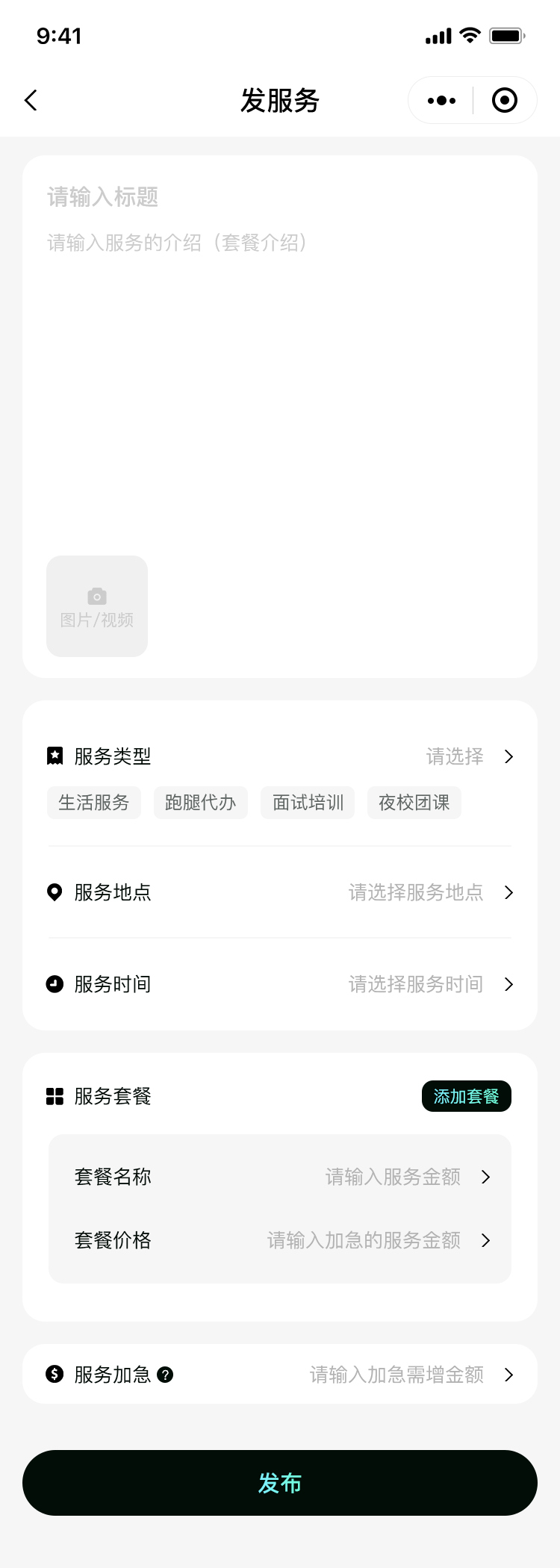Screen dimensions: 560x1568
Task: Choose the 跑腿代办 chip
Action: point(201,803)
